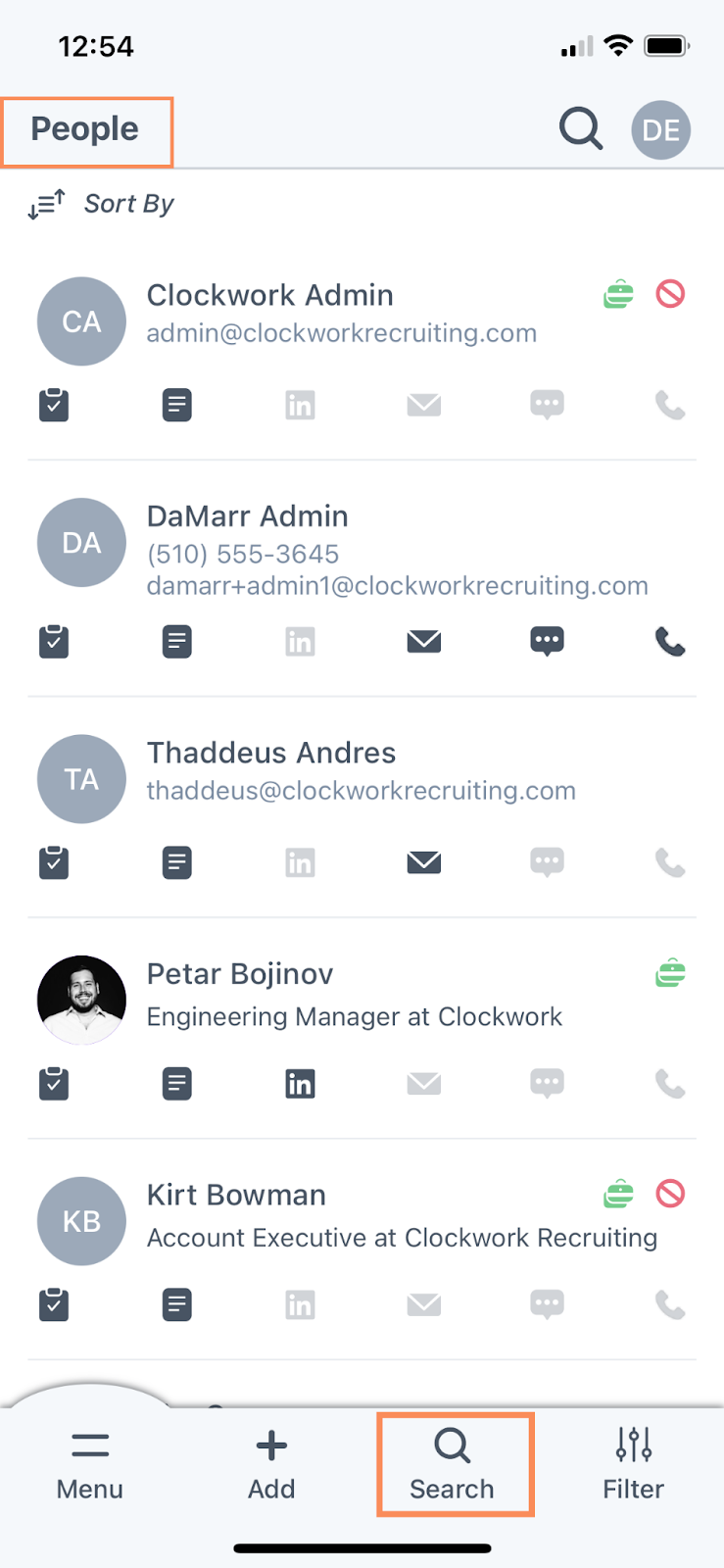Viewport: 724px width, 1568px height.
Task: Open the tasks clipboard for Thaddeus Andres
Action: pos(54,862)
